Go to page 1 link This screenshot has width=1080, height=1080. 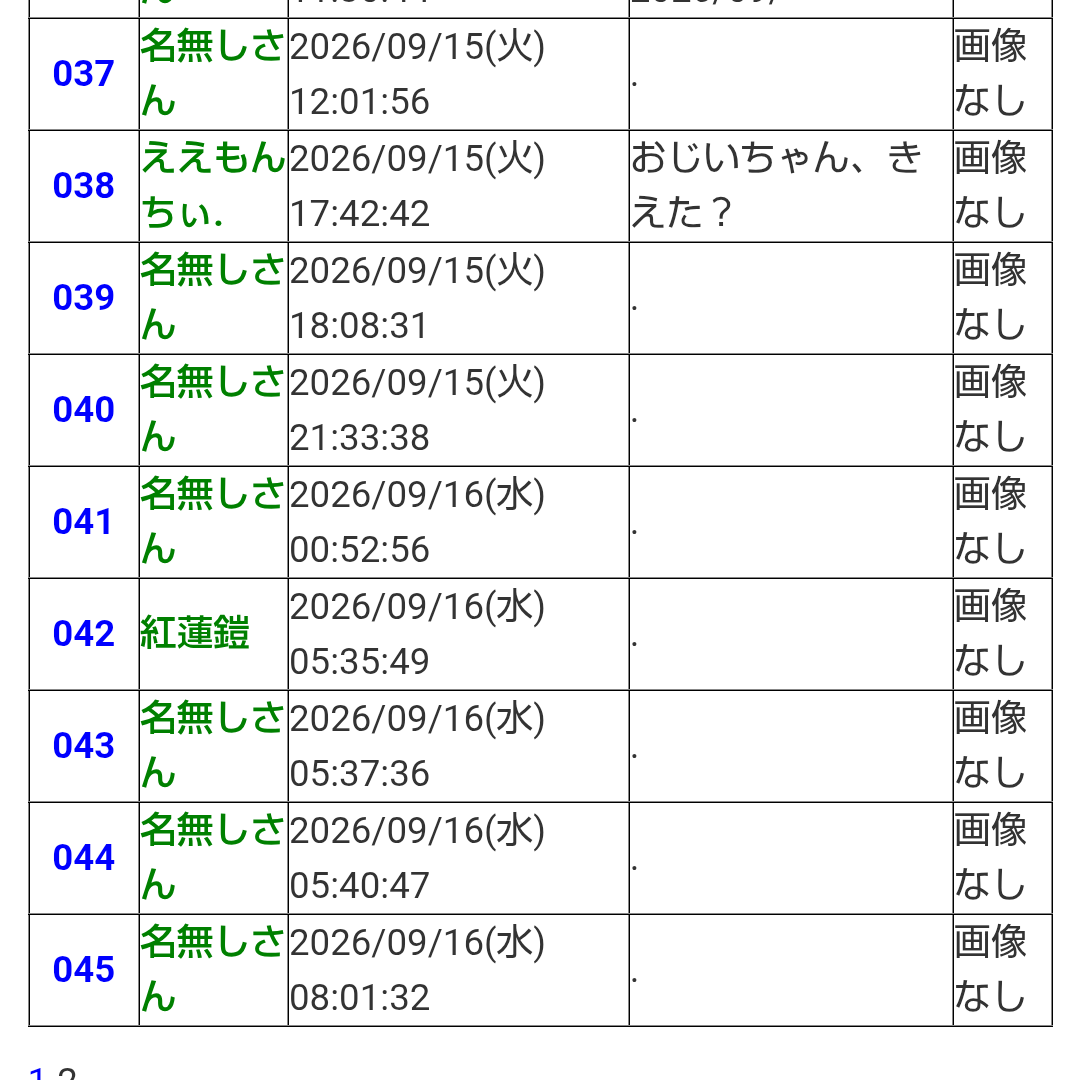coord(37,1074)
